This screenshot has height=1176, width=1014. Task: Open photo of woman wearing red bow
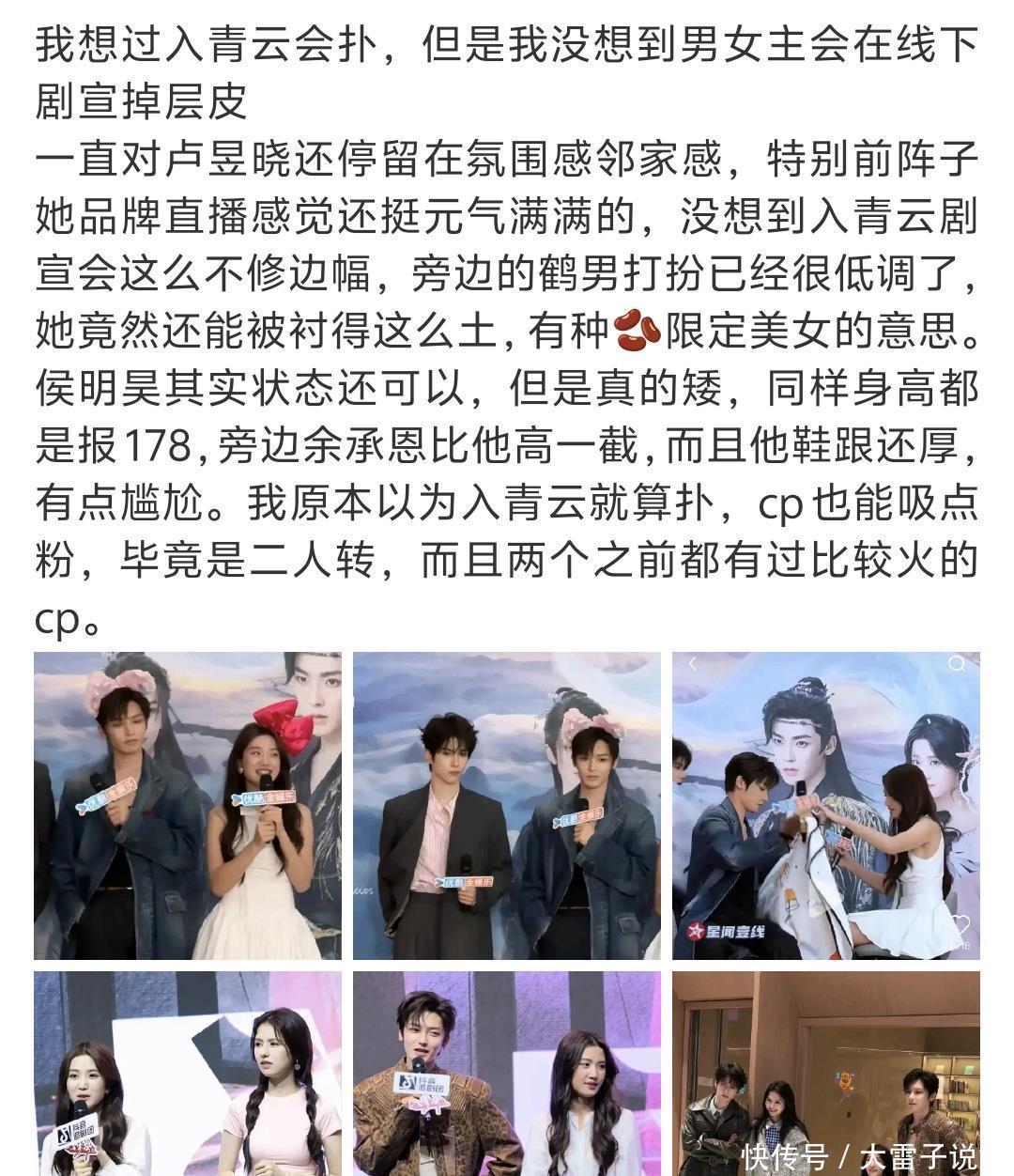click(188, 805)
